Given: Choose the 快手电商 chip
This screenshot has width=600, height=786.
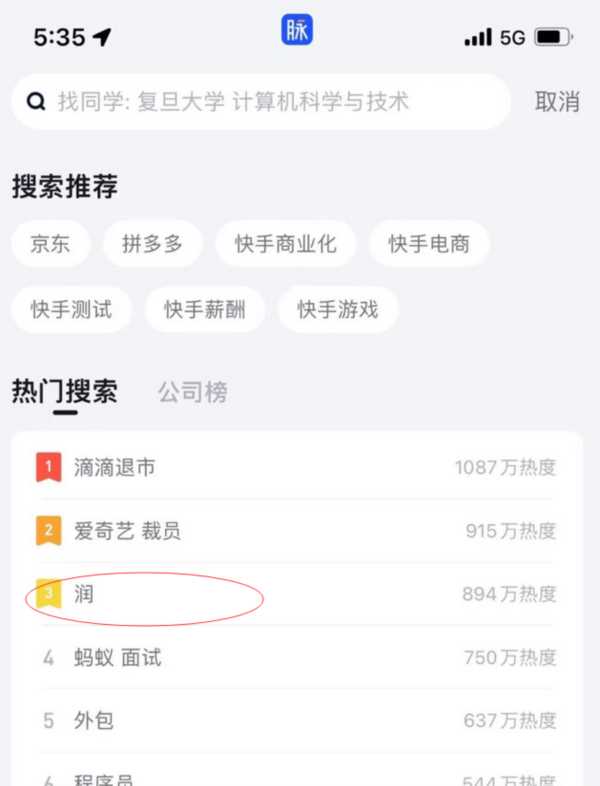Looking at the screenshot, I should 429,244.
